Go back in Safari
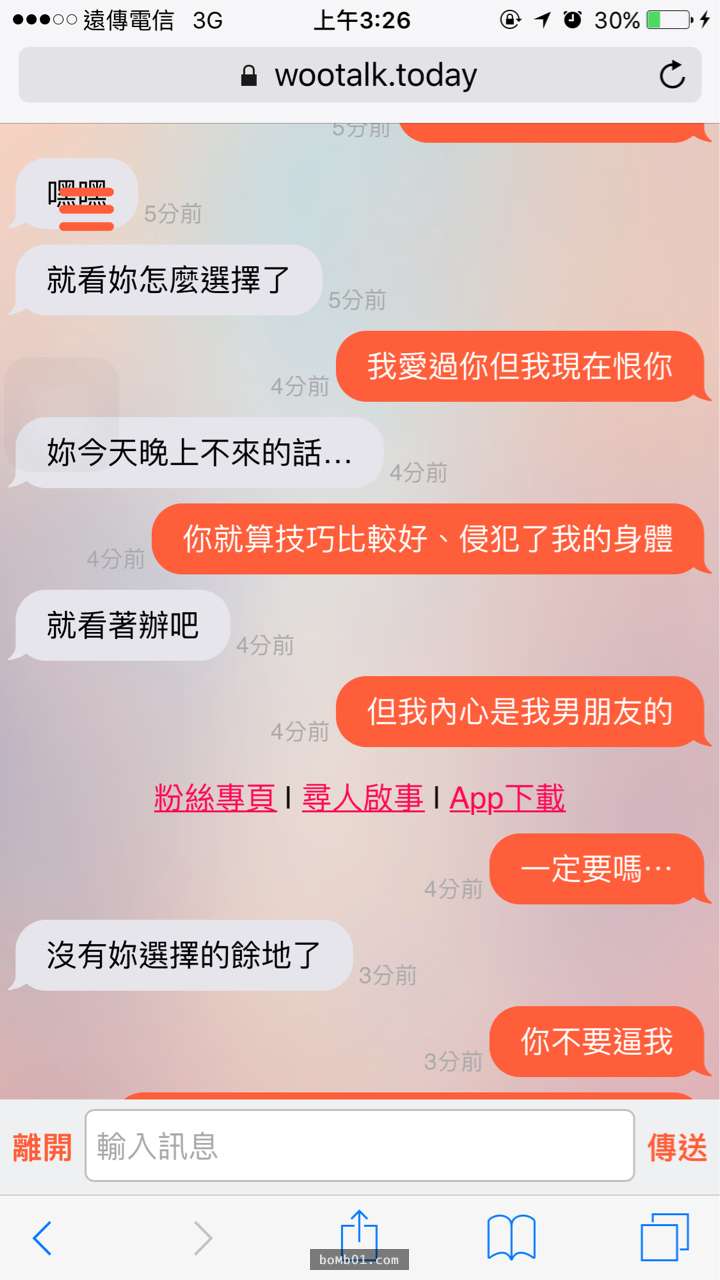The image size is (720, 1280). [42, 1238]
